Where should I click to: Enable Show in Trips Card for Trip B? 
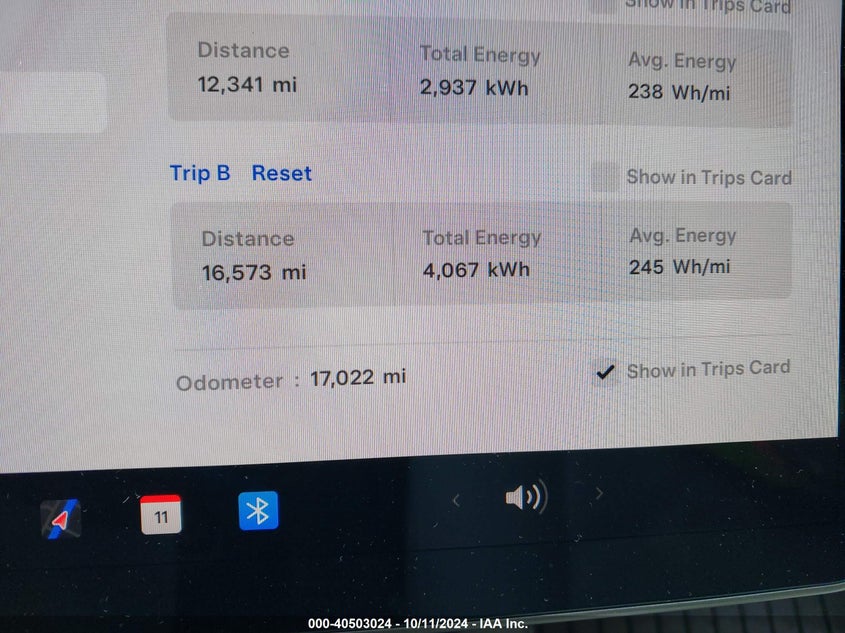click(604, 178)
